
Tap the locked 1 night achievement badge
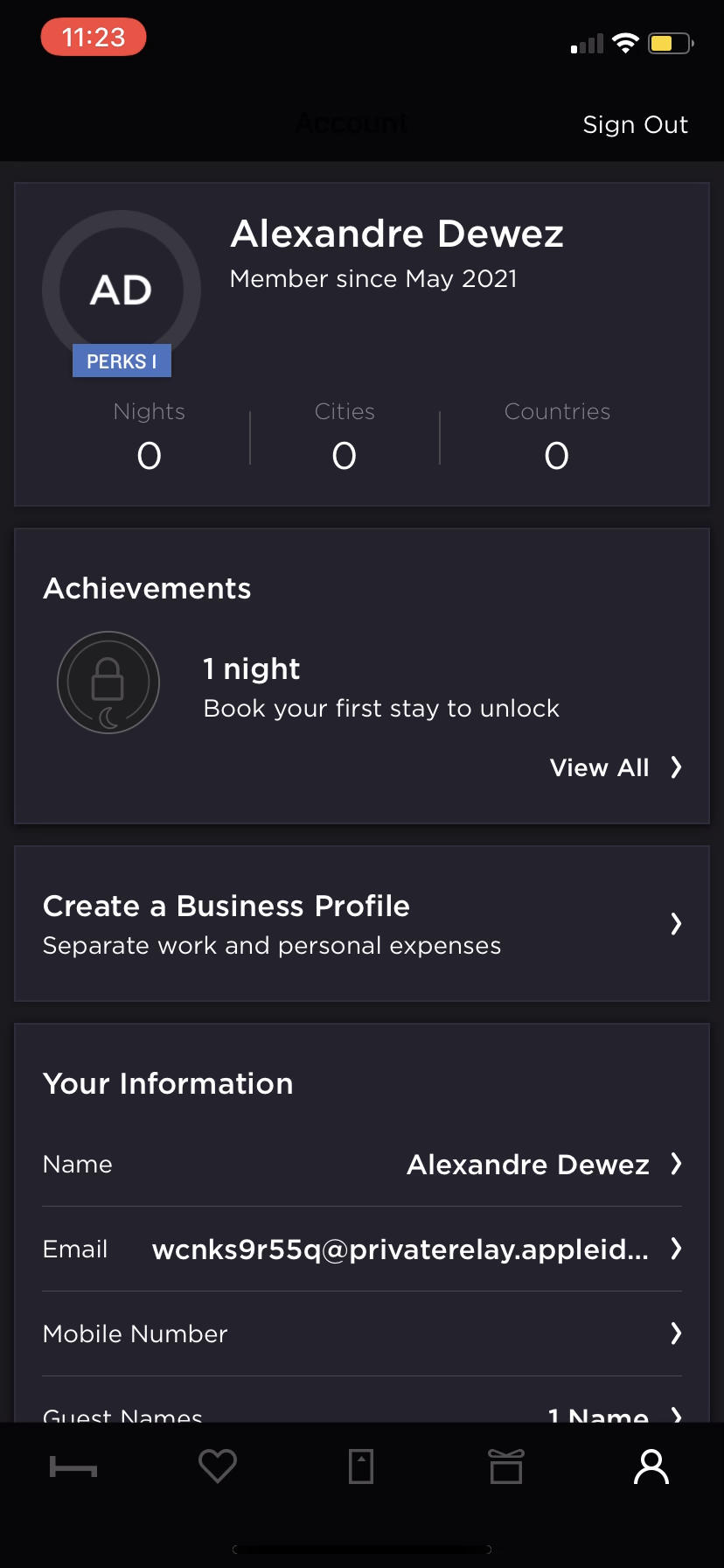click(108, 682)
